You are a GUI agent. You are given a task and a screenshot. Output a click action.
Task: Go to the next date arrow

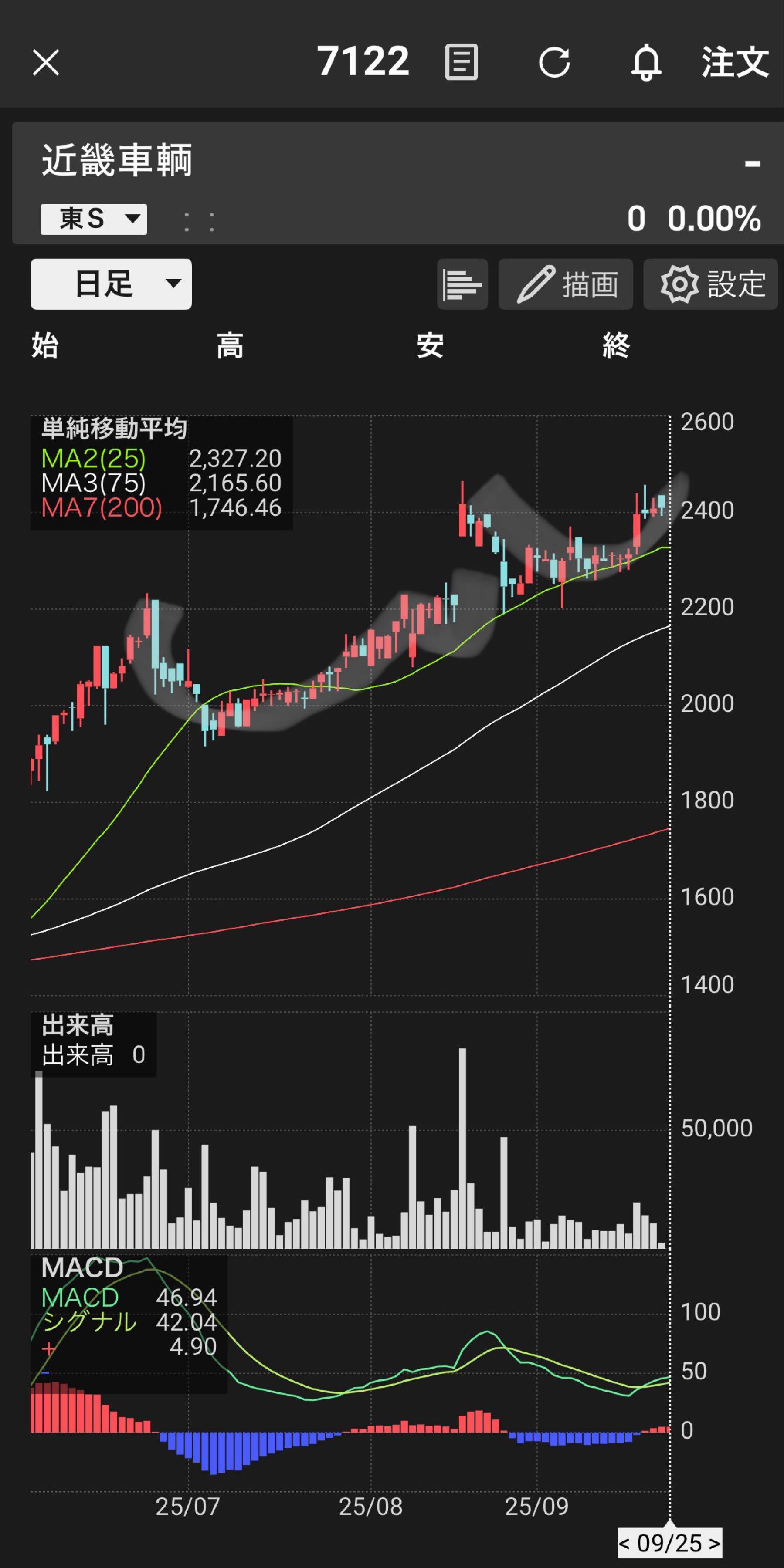(714, 1543)
